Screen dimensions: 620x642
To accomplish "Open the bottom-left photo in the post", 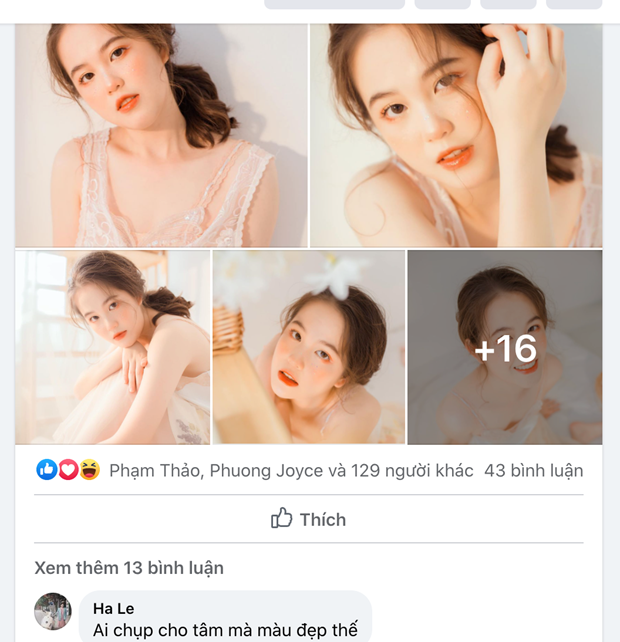I will 112,347.
